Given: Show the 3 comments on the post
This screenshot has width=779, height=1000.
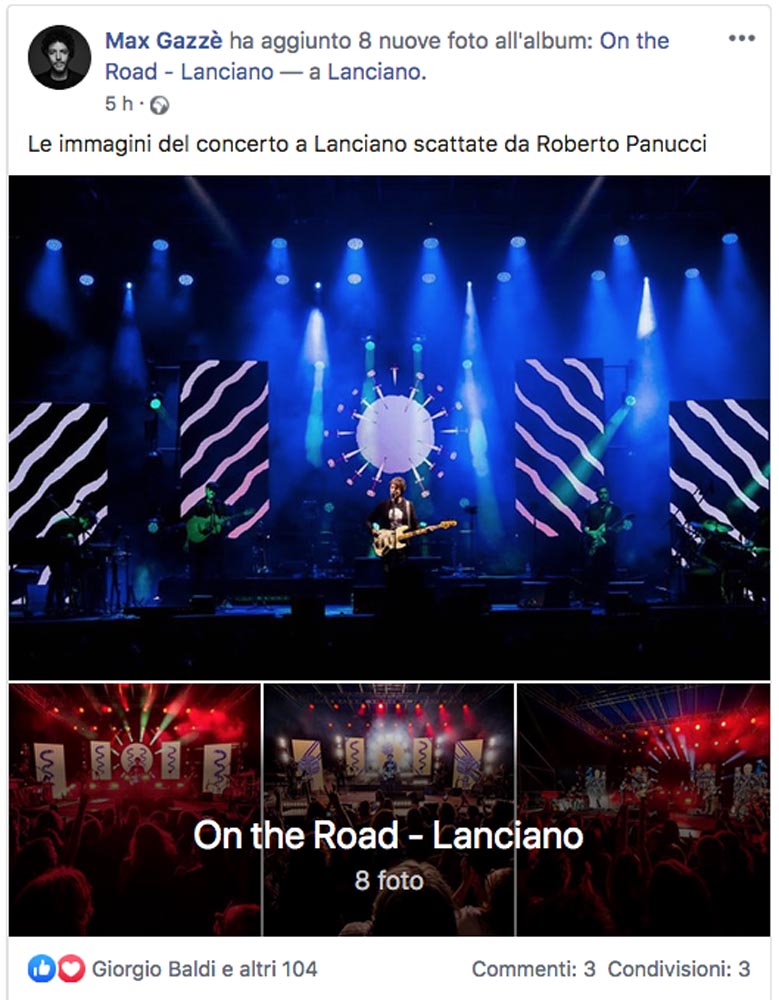Looking at the screenshot, I should [533, 969].
